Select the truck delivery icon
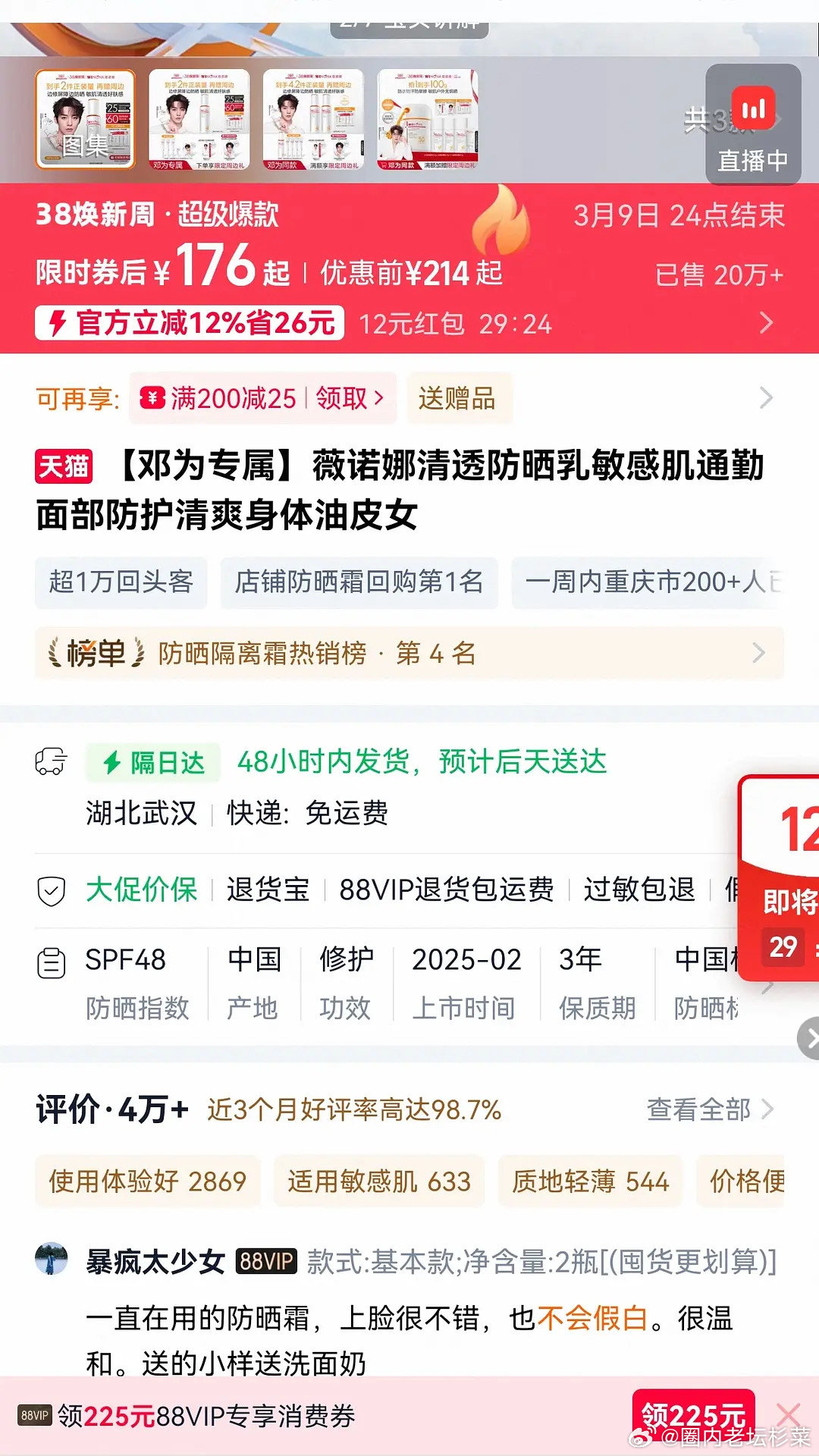The height and width of the screenshot is (1456, 819). [x=51, y=762]
